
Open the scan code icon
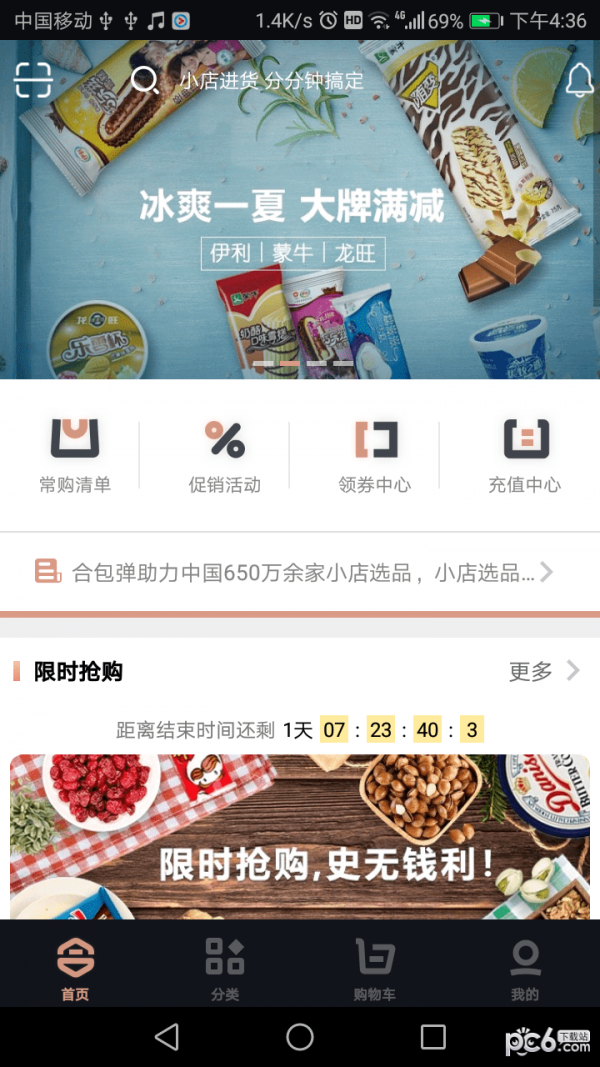[32, 80]
